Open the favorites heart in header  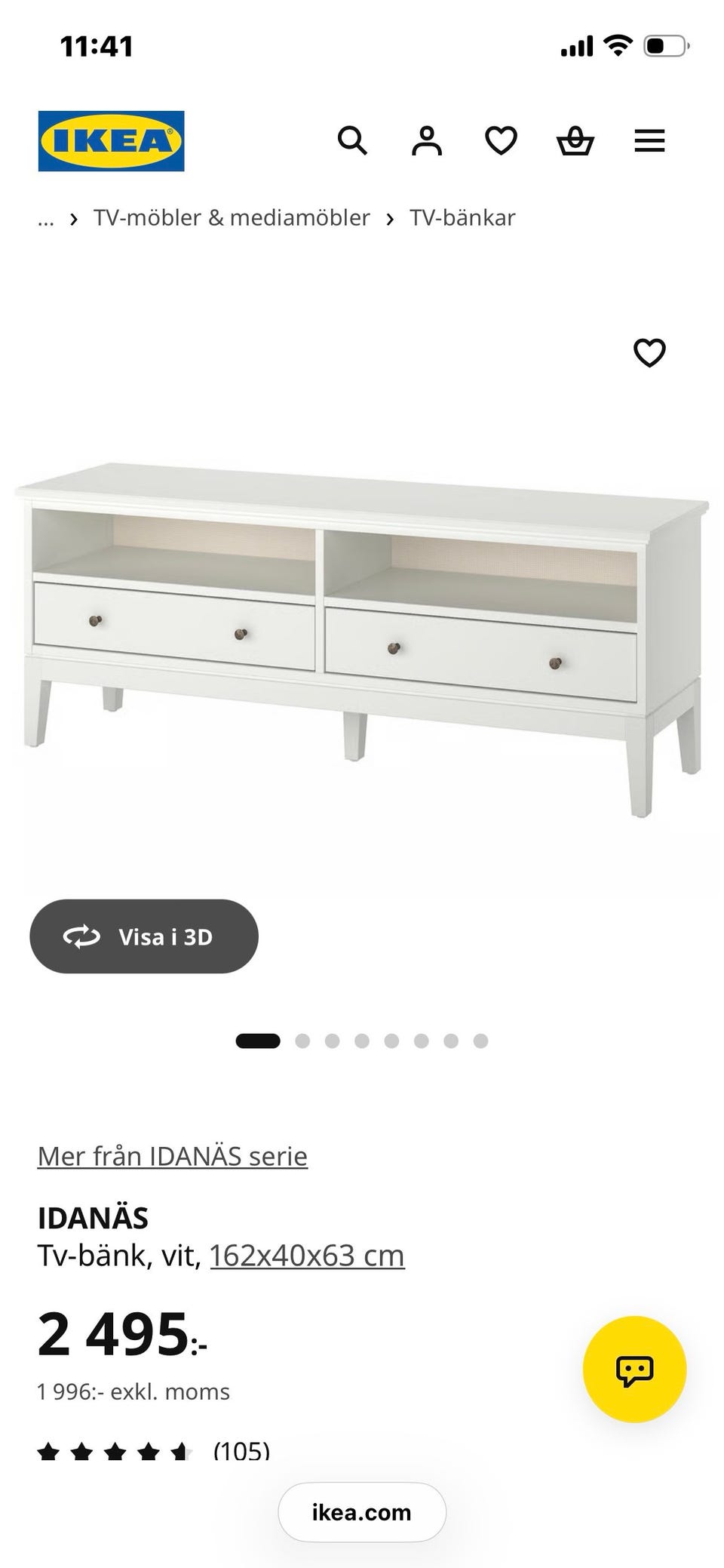click(x=501, y=141)
